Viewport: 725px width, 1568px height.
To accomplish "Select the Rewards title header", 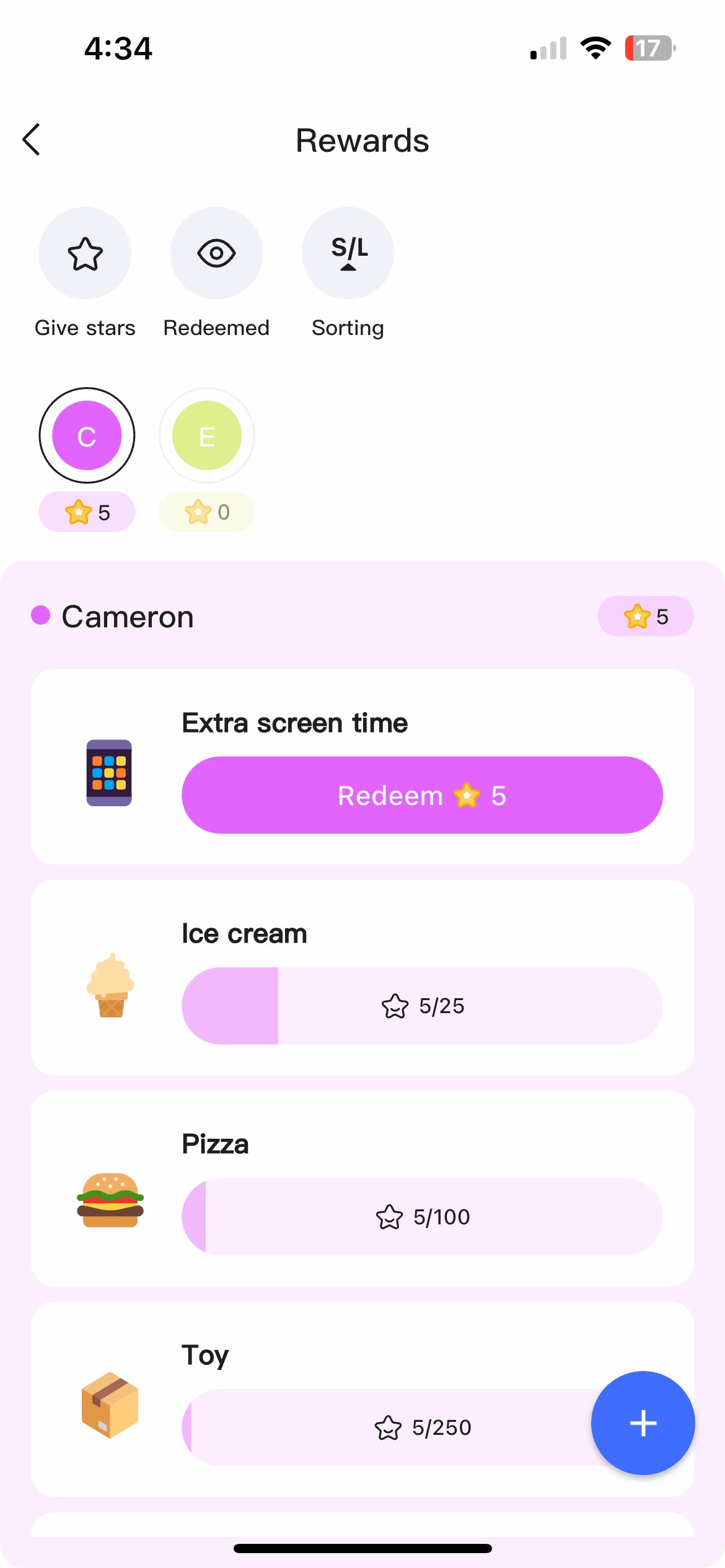I will pyautogui.click(x=362, y=140).
